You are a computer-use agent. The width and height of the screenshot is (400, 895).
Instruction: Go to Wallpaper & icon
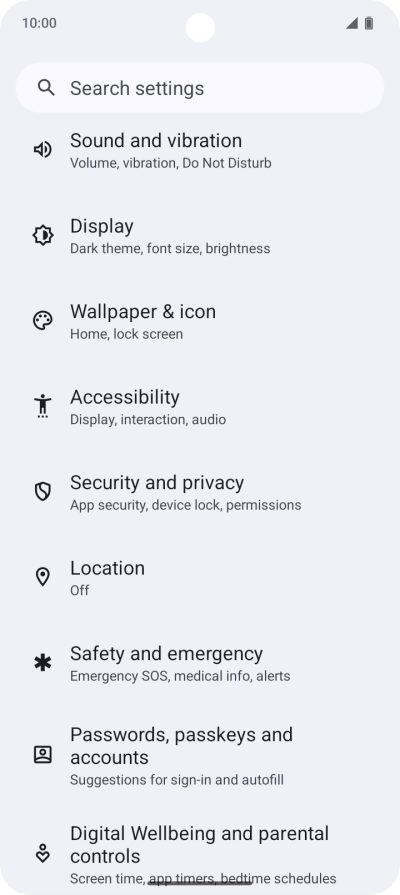point(200,321)
